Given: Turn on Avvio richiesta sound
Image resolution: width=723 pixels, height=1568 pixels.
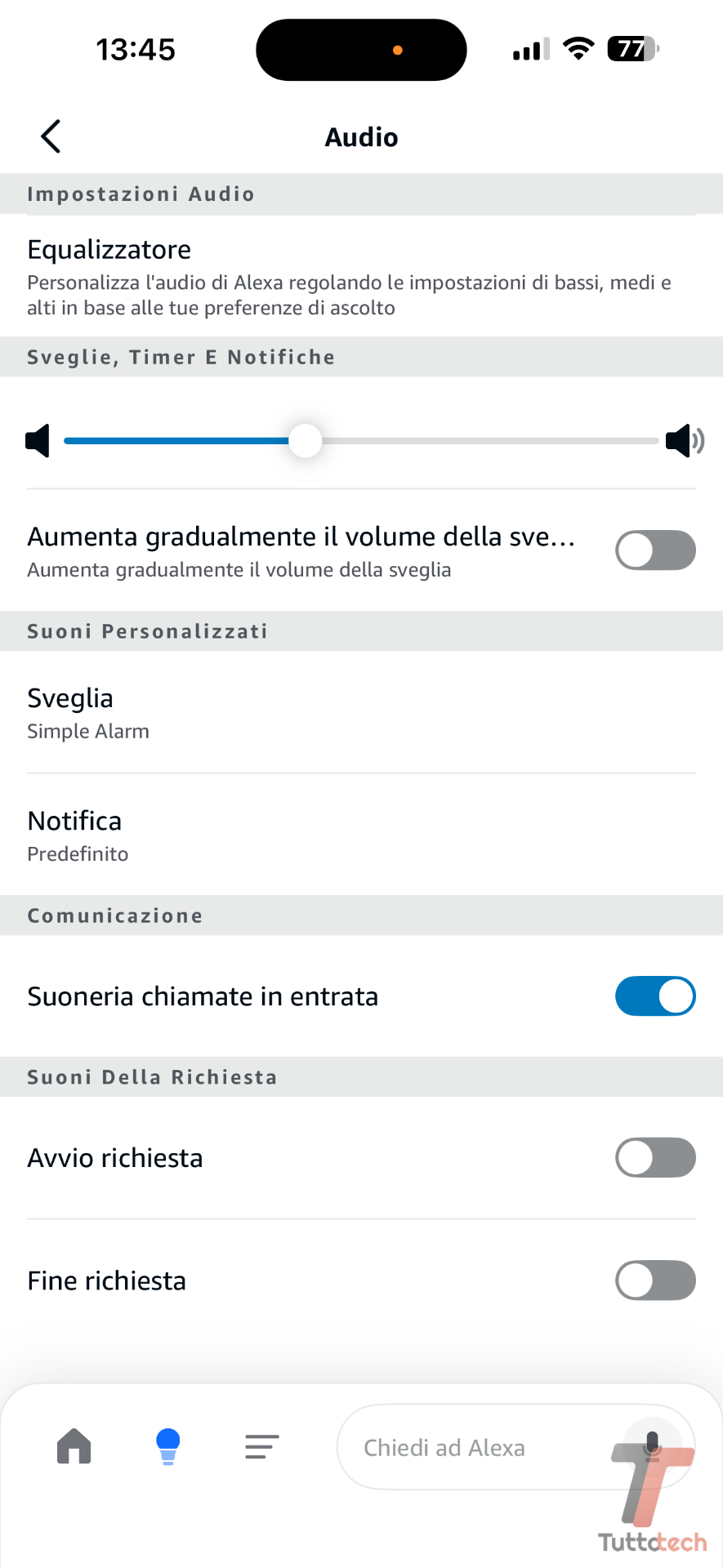Looking at the screenshot, I should [x=654, y=1158].
